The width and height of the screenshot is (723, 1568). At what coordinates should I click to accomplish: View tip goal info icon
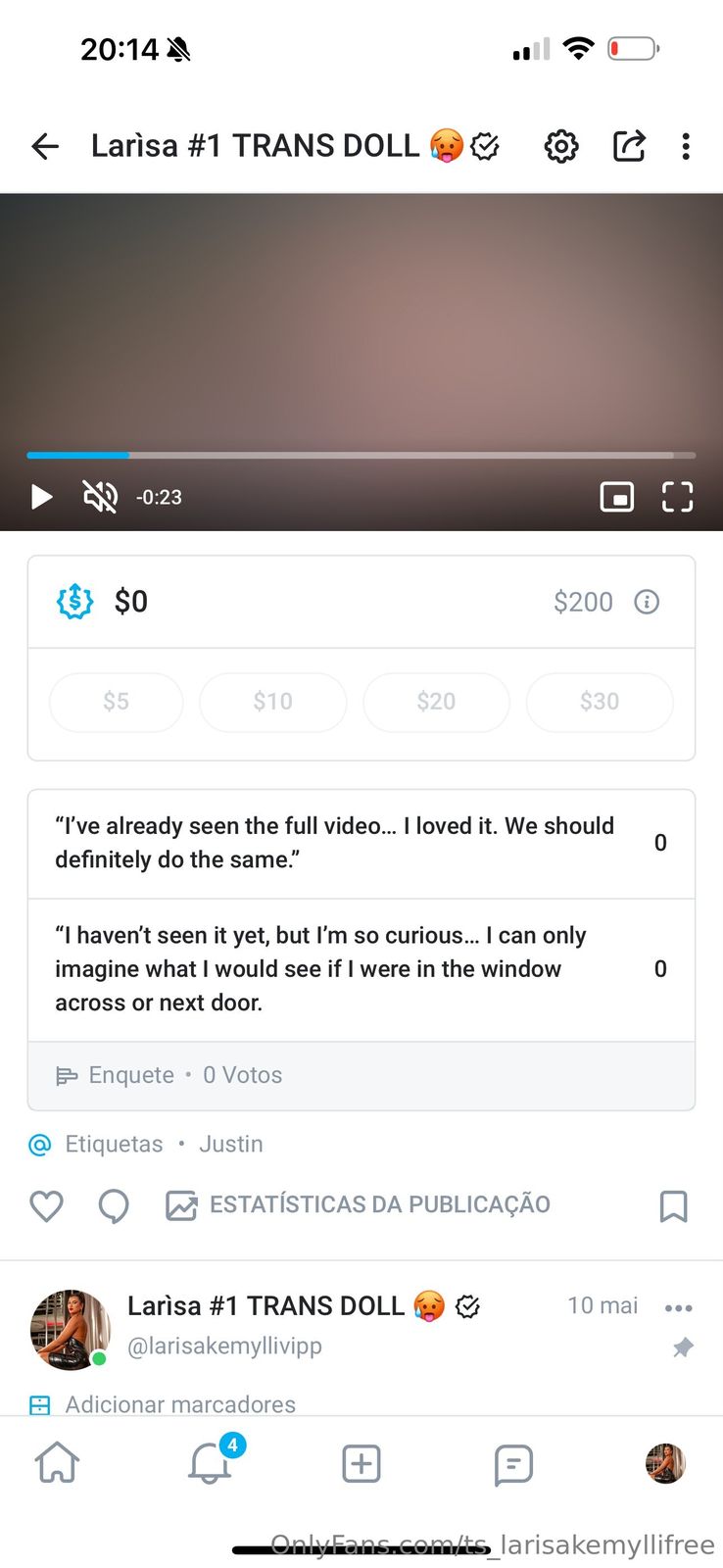[x=647, y=602]
